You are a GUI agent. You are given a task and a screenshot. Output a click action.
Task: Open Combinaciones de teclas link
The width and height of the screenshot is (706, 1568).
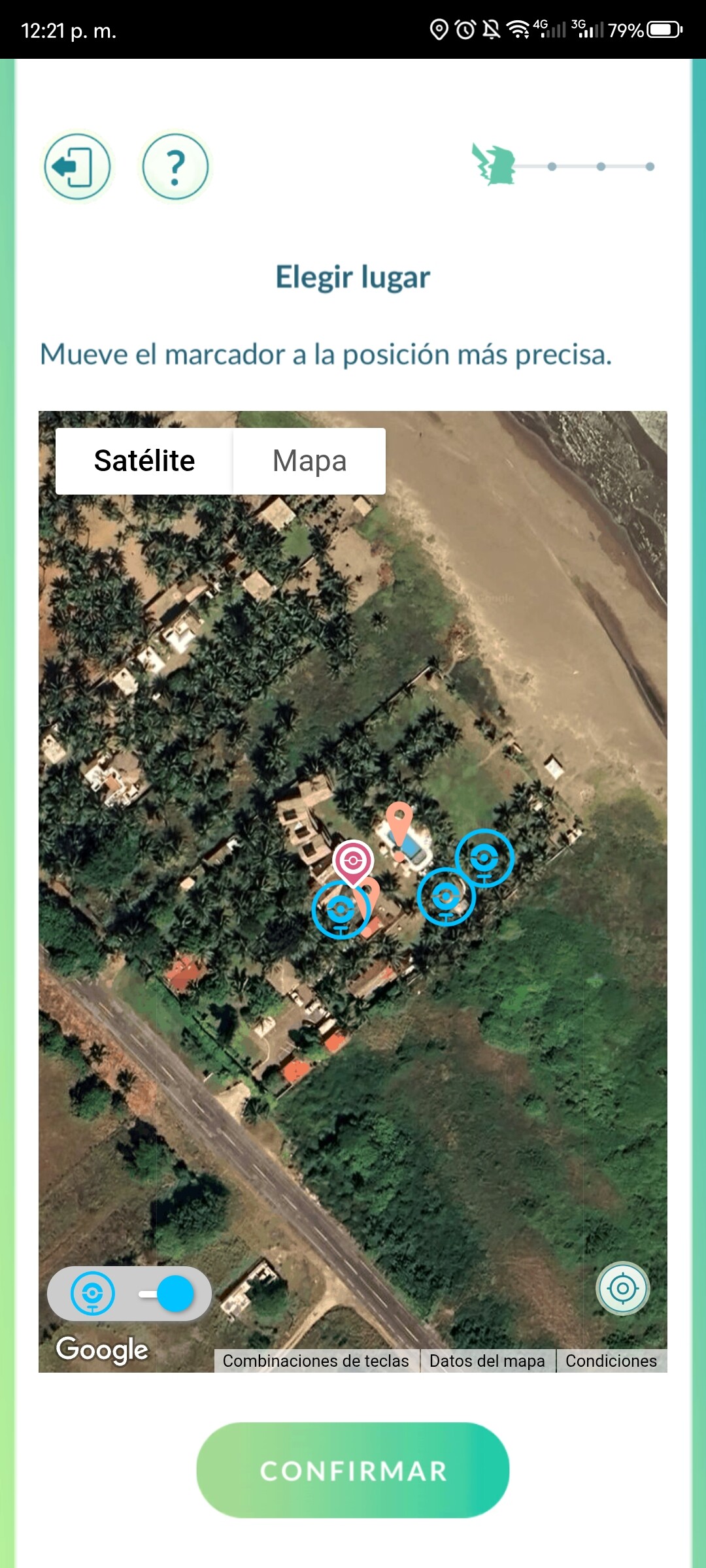tap(316, 1361)
